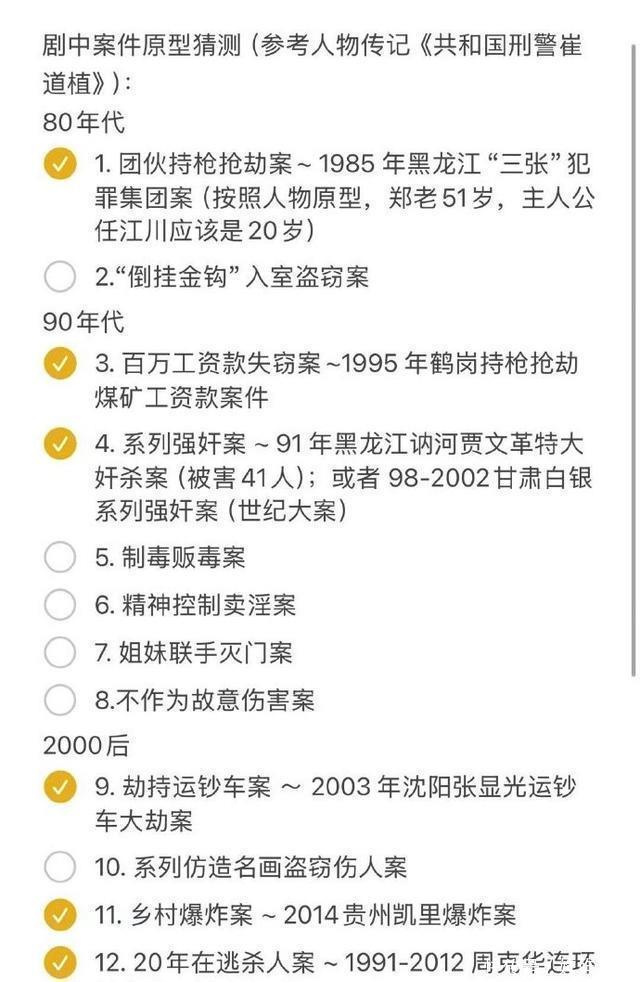
Task: Untick the box for 4. 系列强奸案
Action: pyautogui.click(x=61, y=443)
